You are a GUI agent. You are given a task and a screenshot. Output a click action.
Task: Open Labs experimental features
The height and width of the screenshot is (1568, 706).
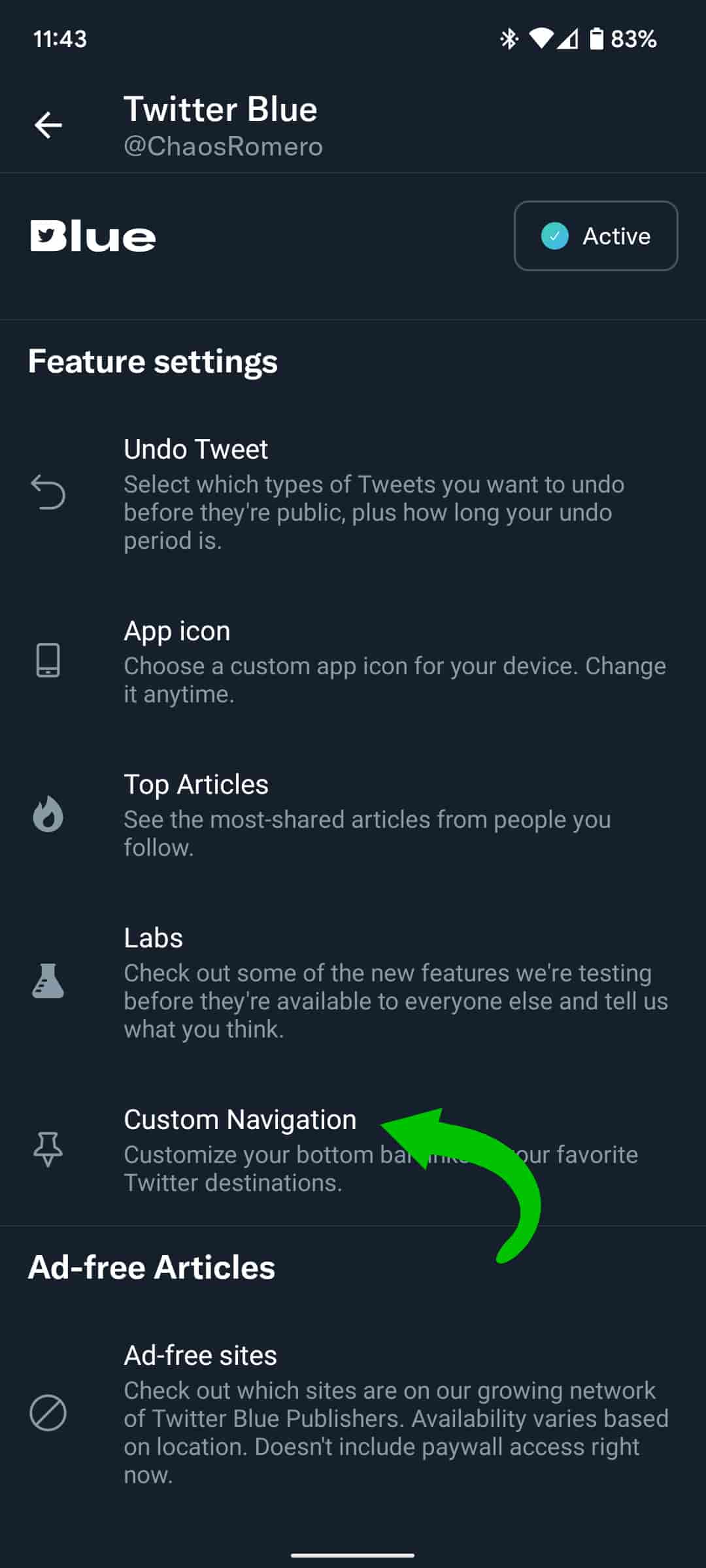pyautogui.click(x=353, y=982)
